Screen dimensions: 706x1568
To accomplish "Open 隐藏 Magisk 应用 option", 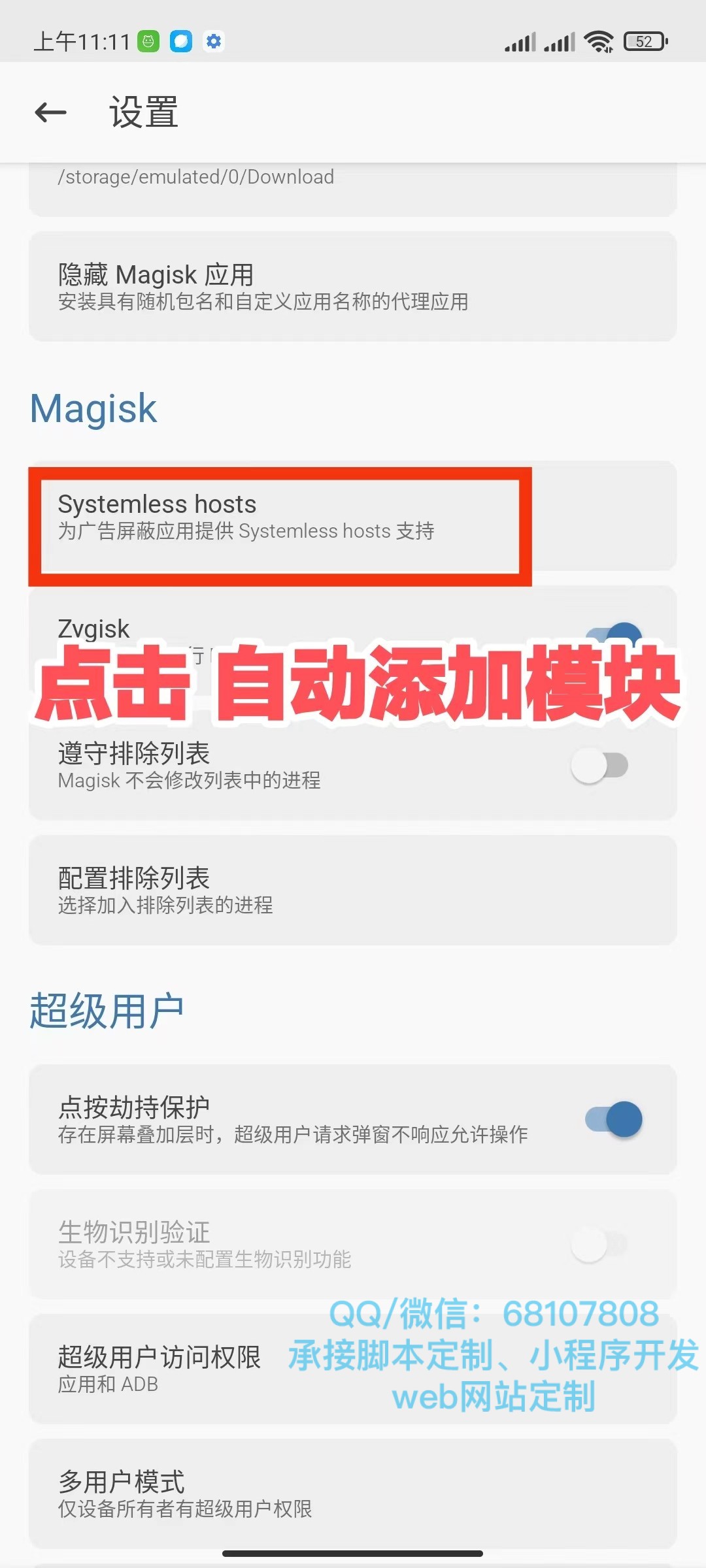I will point(352,286).
